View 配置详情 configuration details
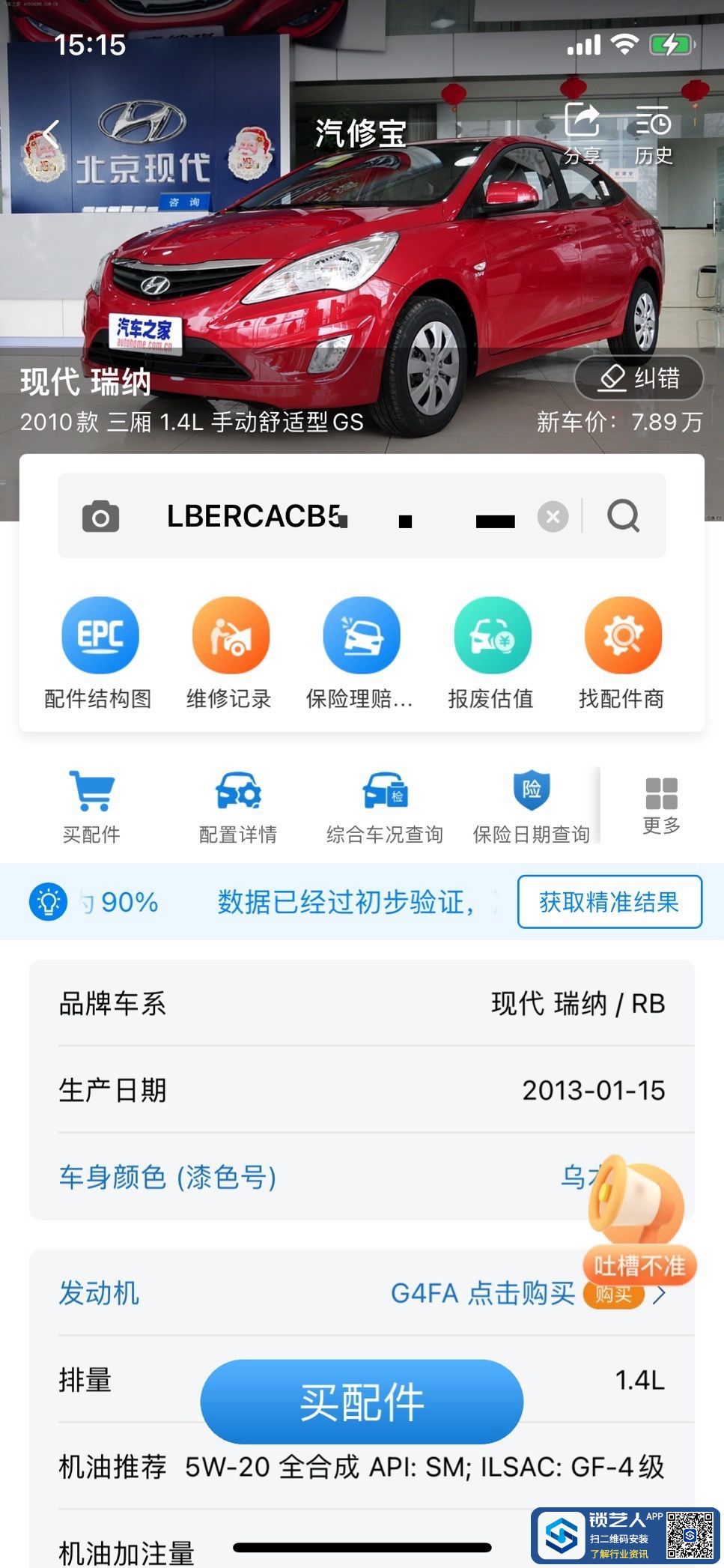 pyautogui.click(x=238, y=806)
